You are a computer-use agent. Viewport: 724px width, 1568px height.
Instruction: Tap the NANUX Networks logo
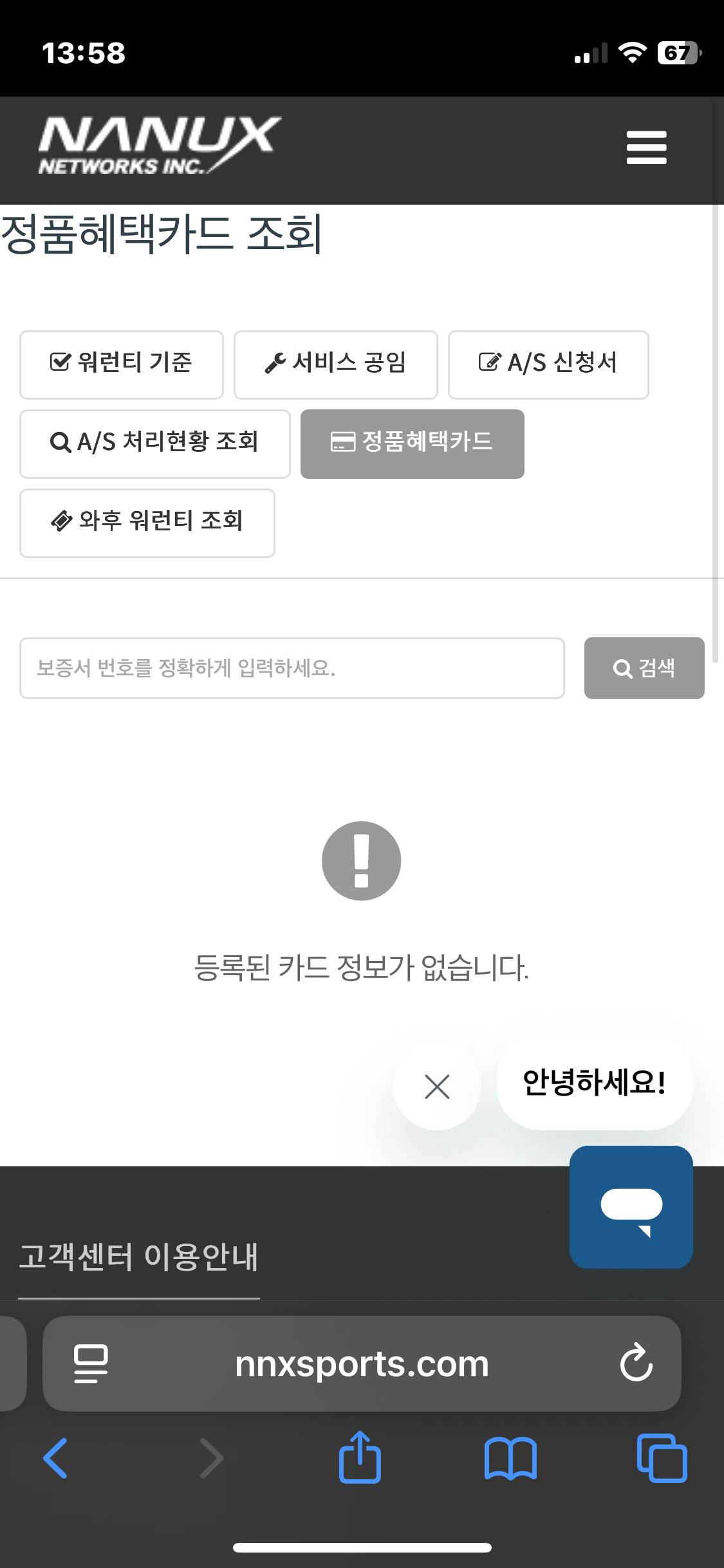[159, 146]
